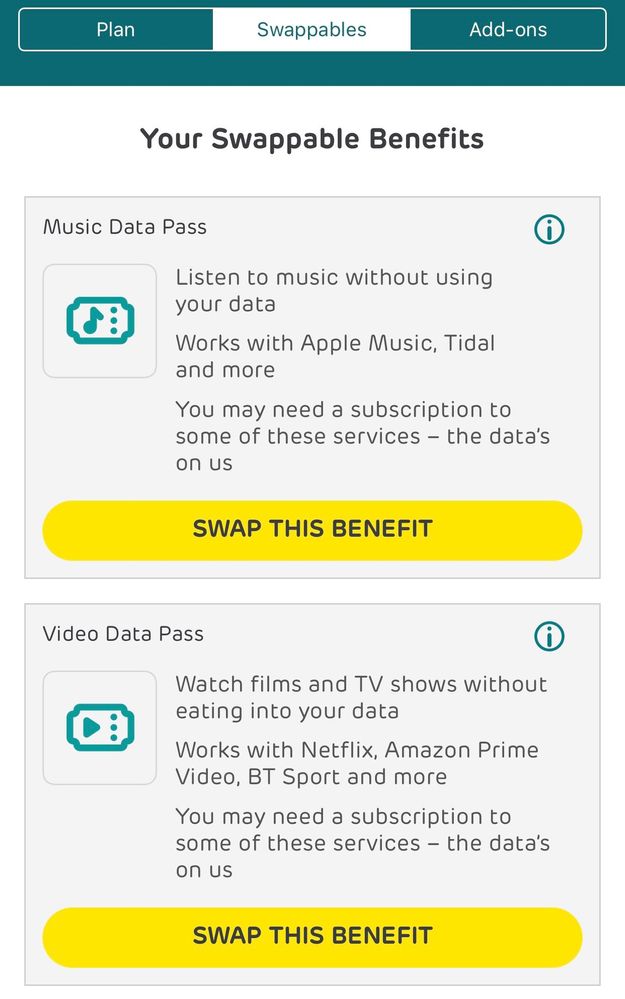View info about Music Data Pass
The height and width of the screenshot is (999, 625).
coord(549,230)
